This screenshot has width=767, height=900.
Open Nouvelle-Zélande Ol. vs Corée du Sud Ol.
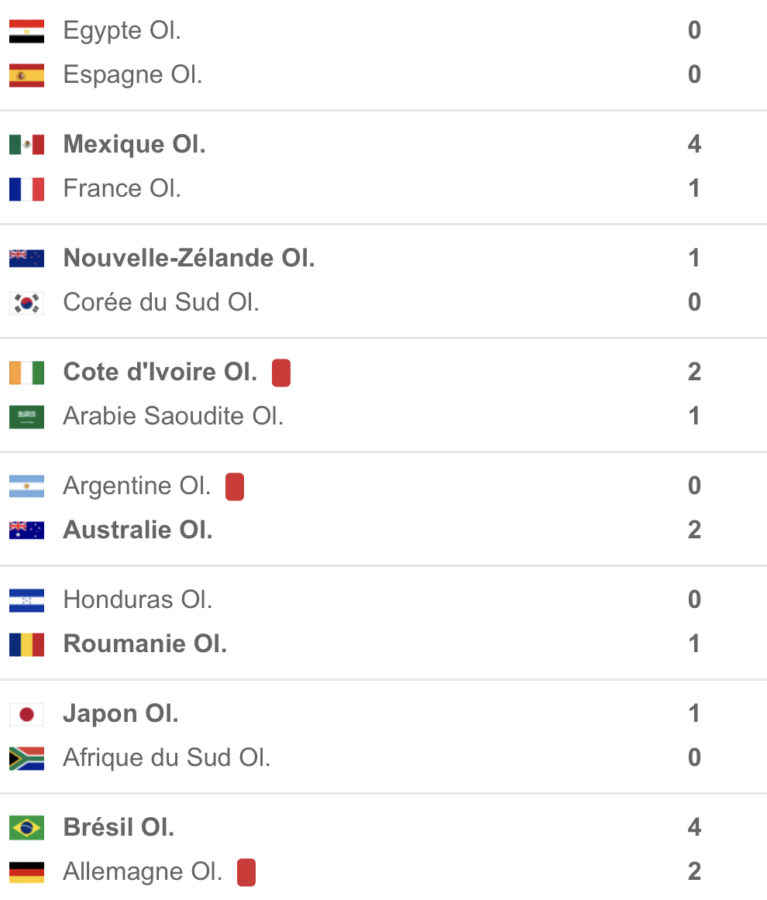tap(383, 280)
